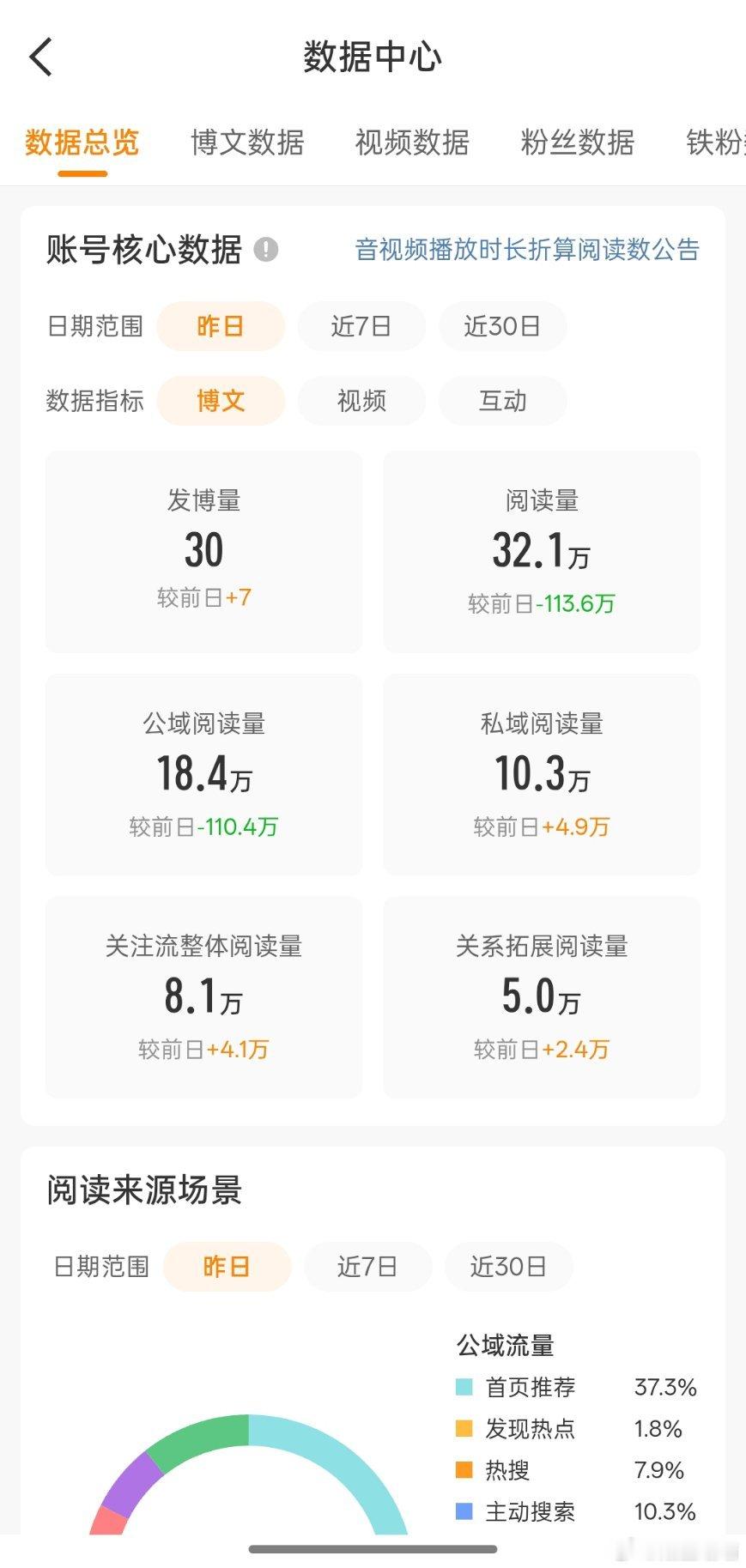Select 昨日 under 阅读来源场景
This screenshot has height=1568, width=746.
pos(227,1266)
